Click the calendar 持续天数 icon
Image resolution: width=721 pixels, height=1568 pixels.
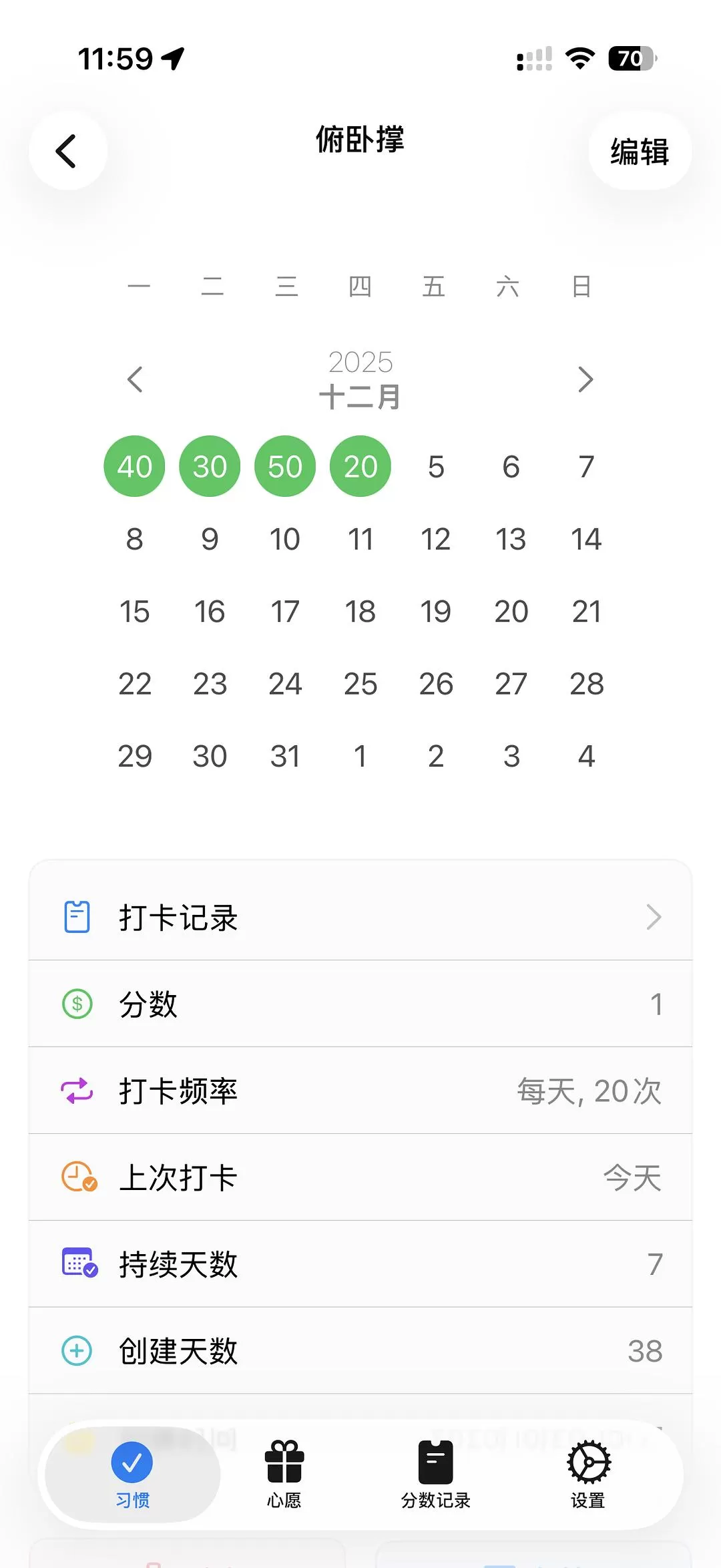[77, 1263]
